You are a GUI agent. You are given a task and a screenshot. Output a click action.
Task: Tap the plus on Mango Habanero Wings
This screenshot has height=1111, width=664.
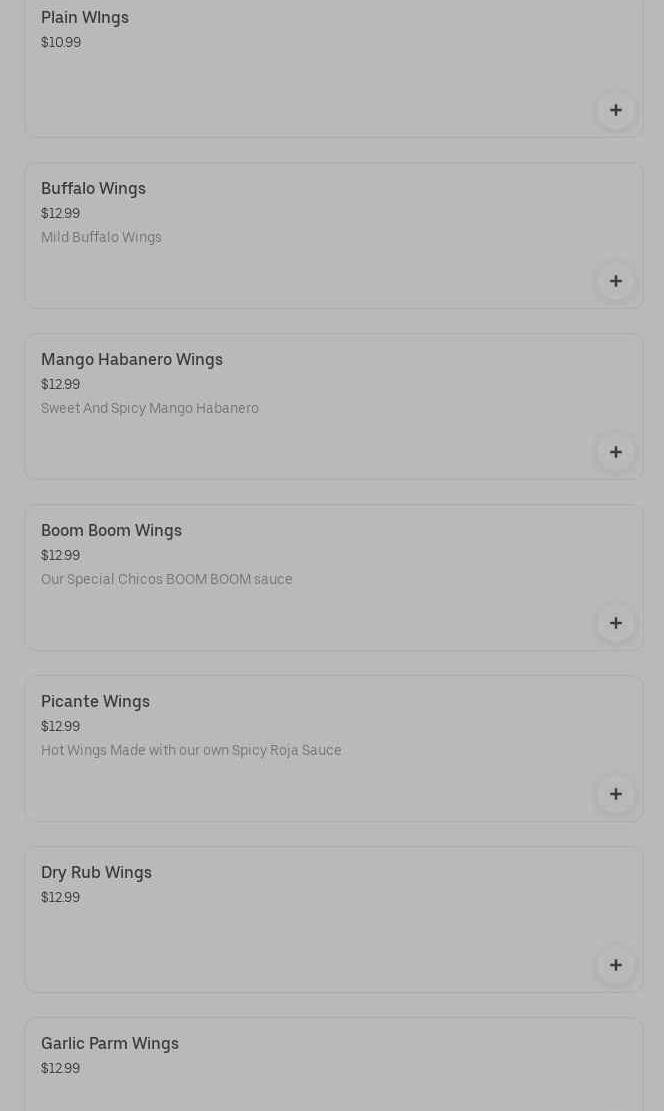(615, 452)
